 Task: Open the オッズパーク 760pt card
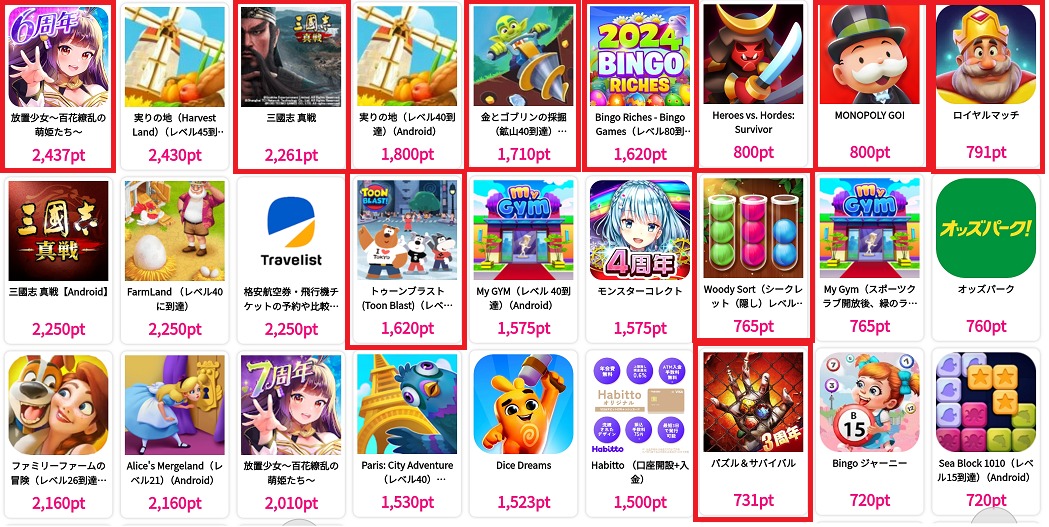pos(986,258)
